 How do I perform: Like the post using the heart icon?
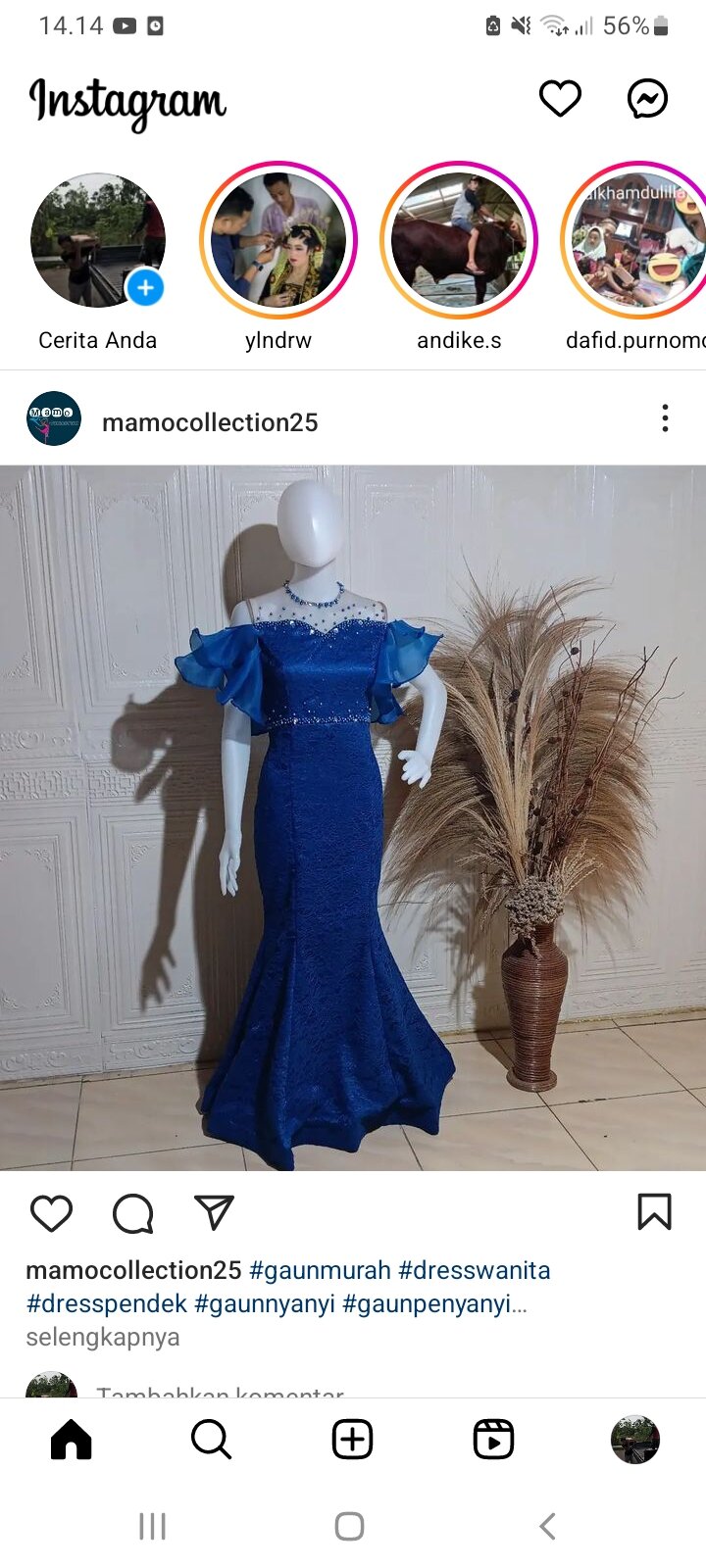tap(51, 1213)
